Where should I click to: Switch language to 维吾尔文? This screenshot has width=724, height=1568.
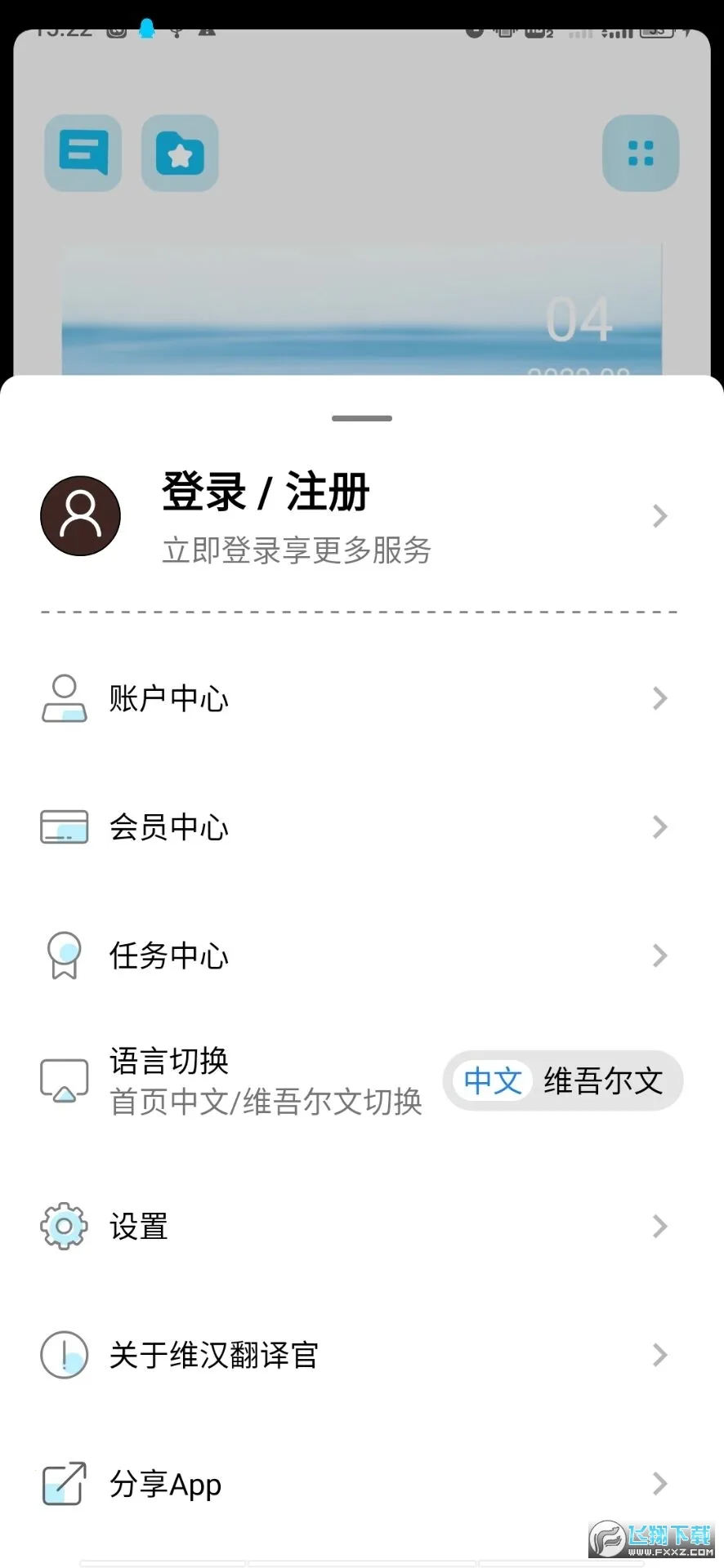tap(604, 1081)
